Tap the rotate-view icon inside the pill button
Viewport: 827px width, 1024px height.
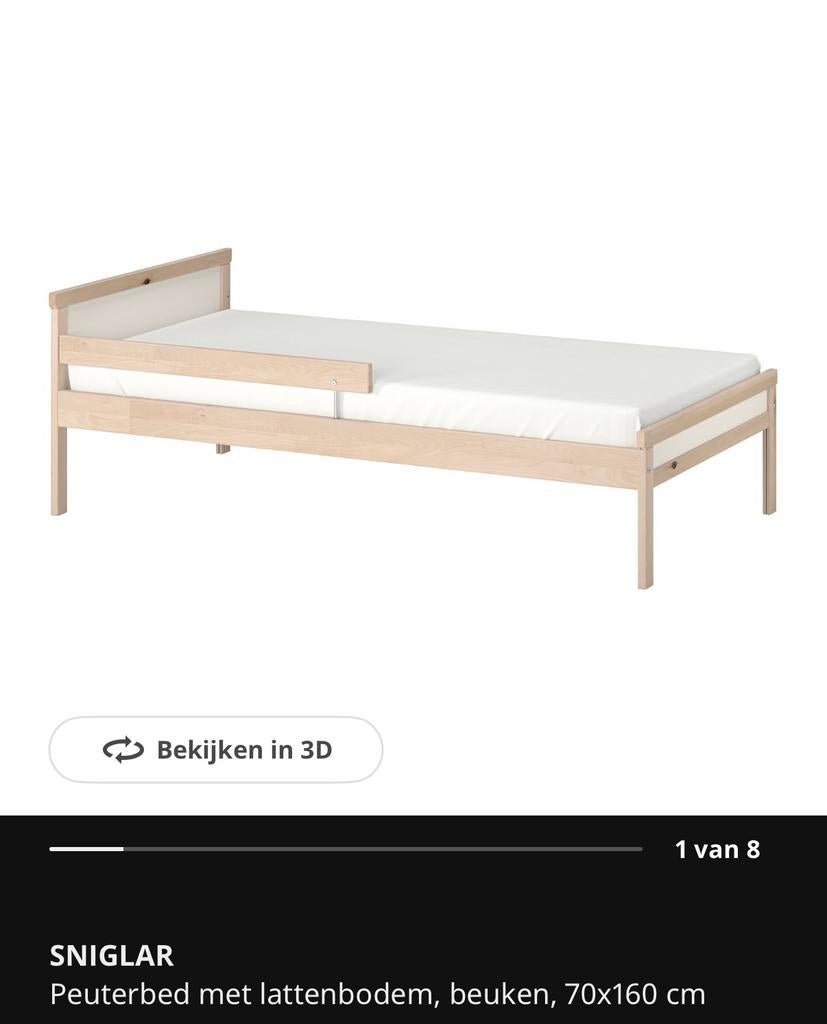coord(120,749)
